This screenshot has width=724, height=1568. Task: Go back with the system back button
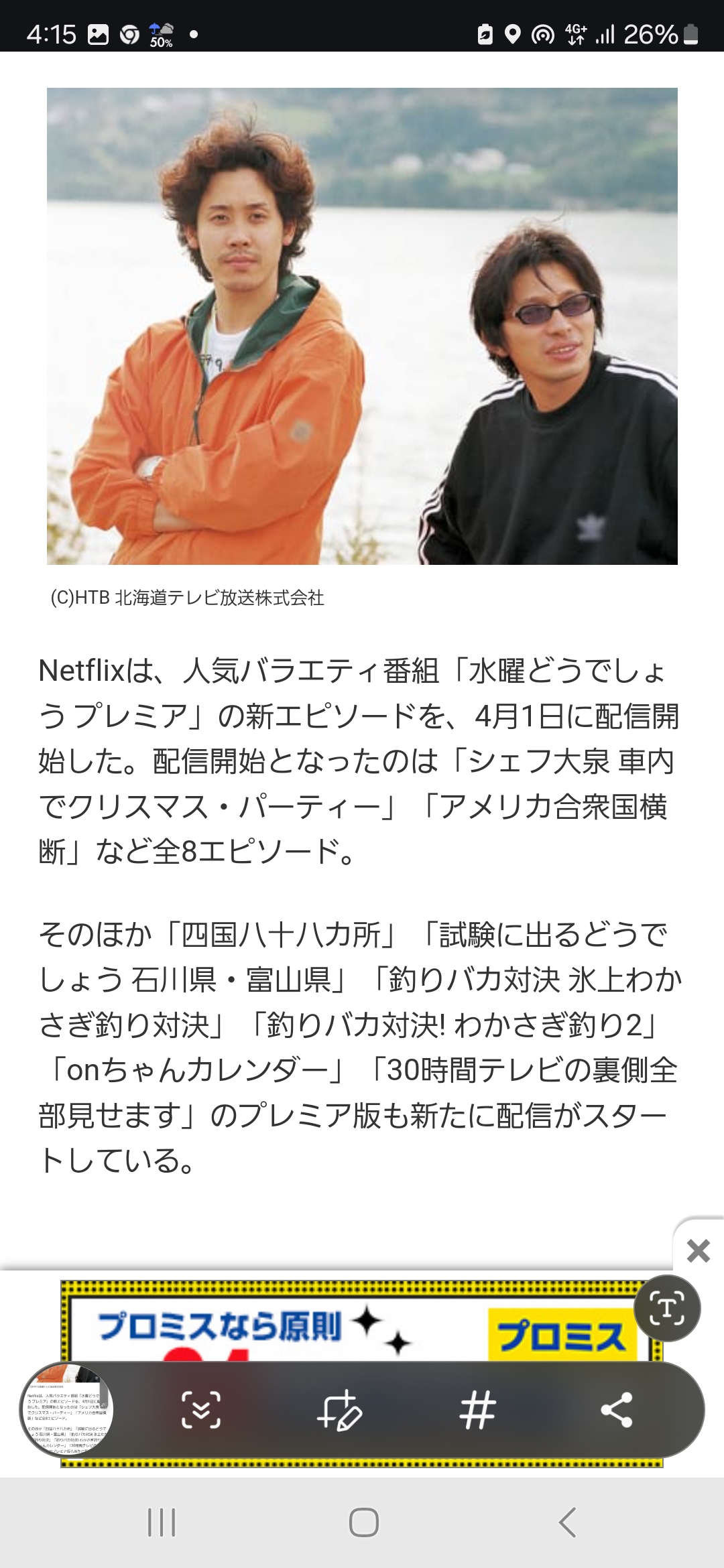[567, 1522]
